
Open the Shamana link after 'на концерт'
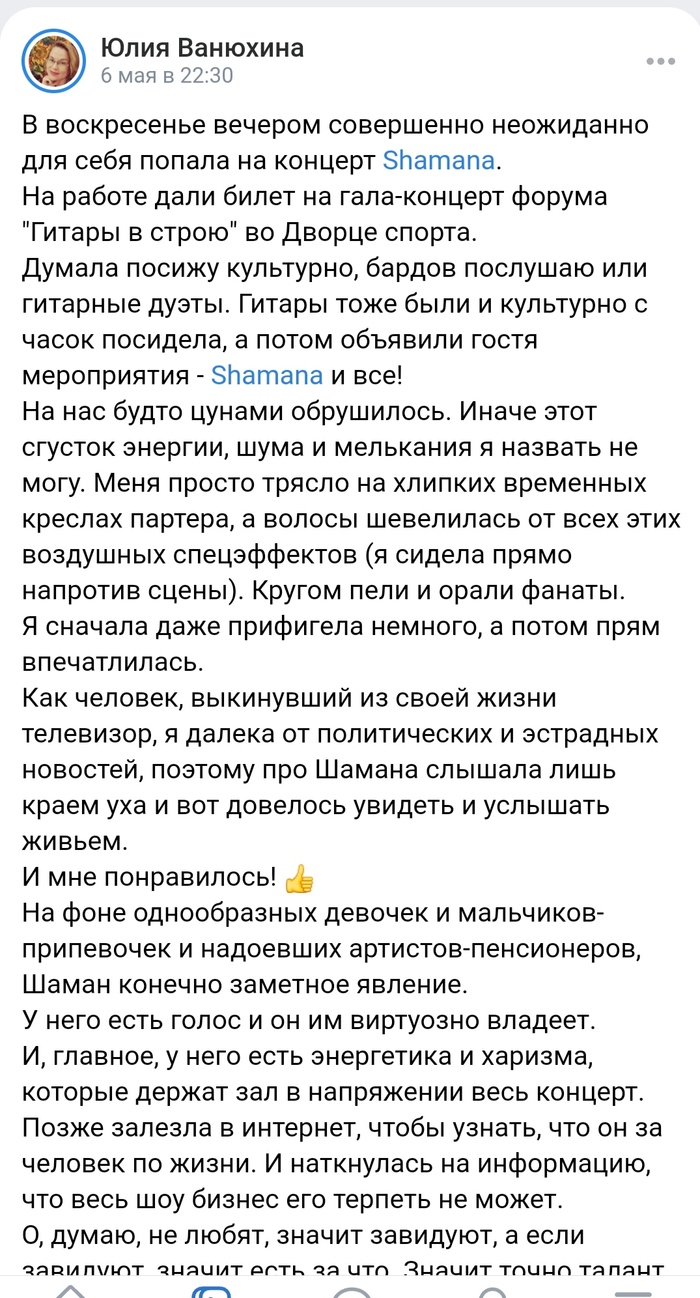[x=438, y=159]
